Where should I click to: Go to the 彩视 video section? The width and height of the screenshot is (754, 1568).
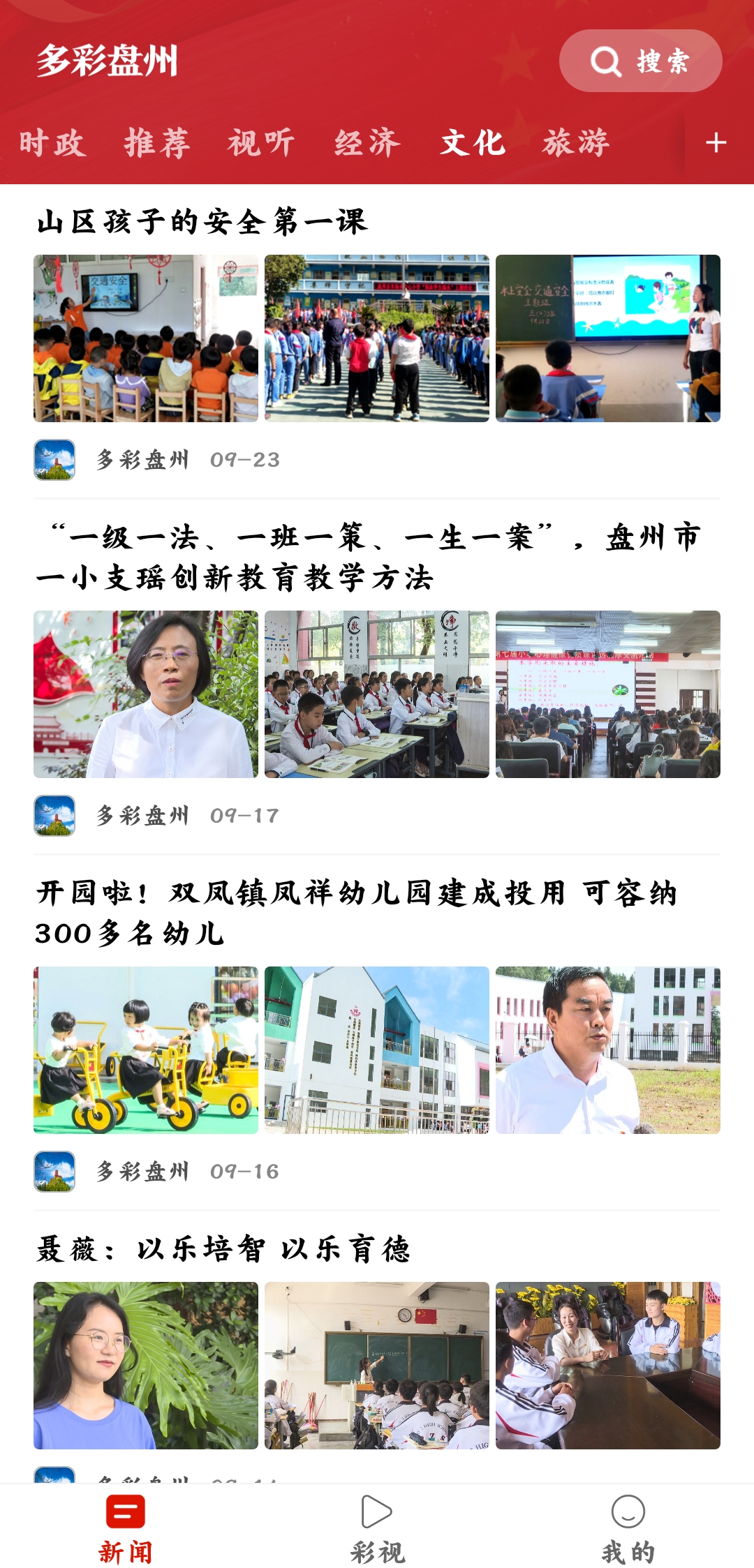(377, 1528)
